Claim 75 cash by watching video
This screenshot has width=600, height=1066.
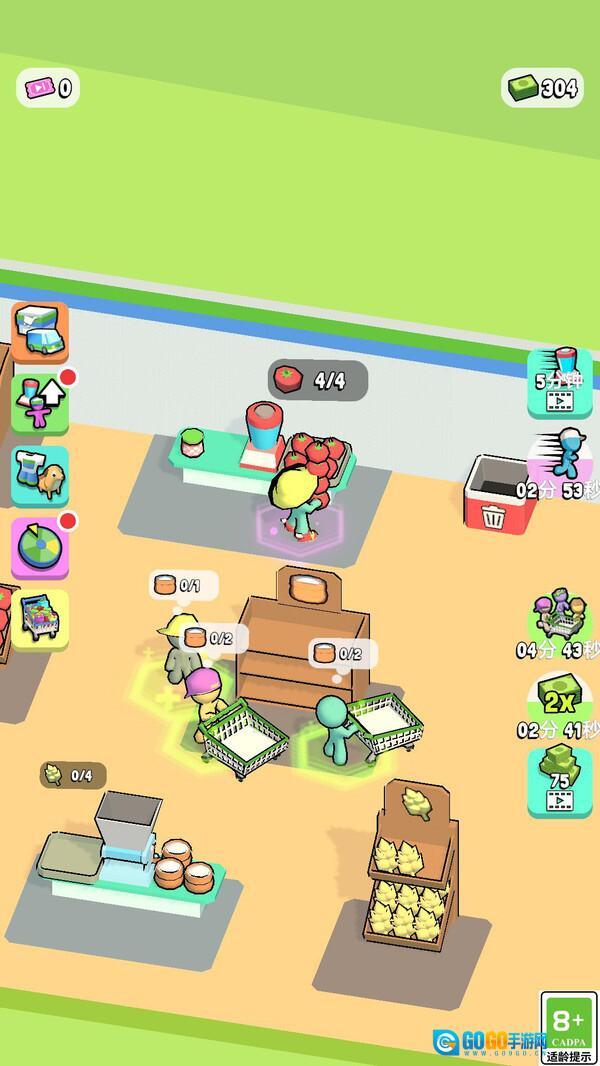(x=560, y=782)
